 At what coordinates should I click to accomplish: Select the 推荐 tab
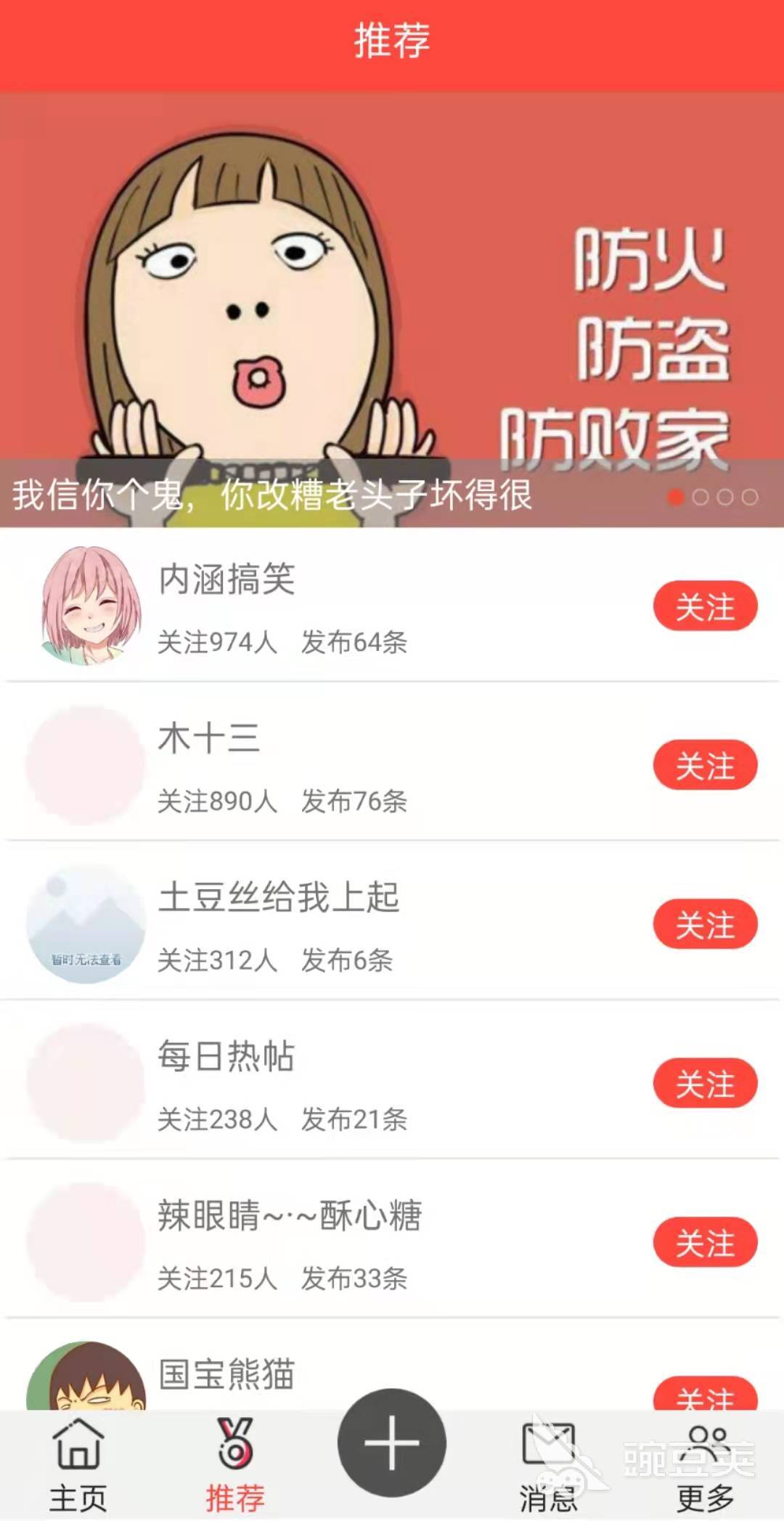[x=235, y=1466]
